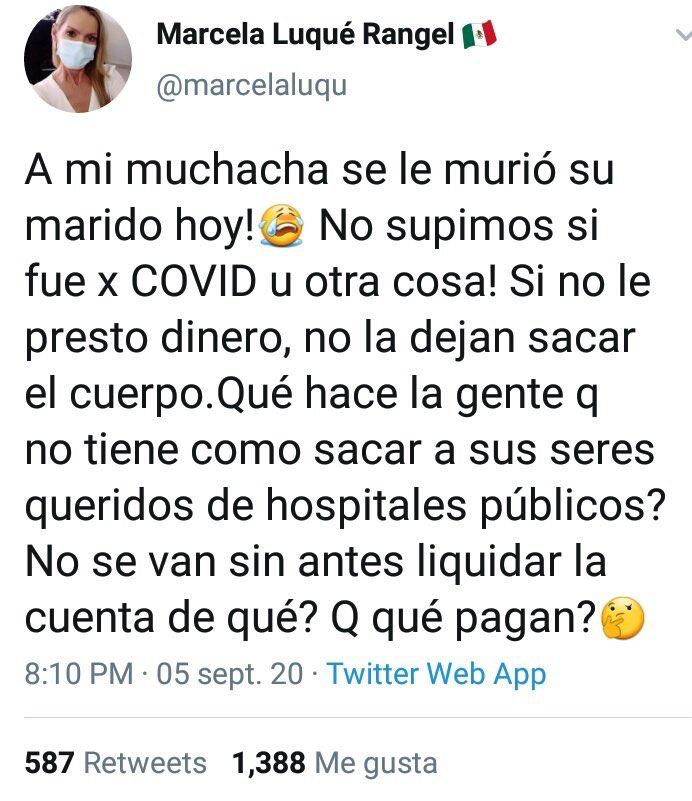Expand the tweet options chevron
This screenshot has width=692, height=801.
tap(683, 35)
